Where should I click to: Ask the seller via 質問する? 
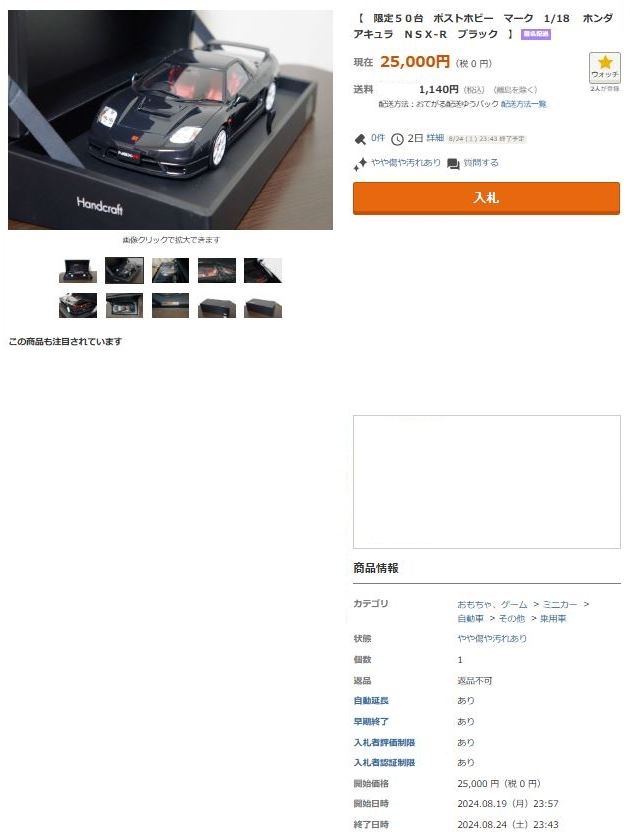480,163
